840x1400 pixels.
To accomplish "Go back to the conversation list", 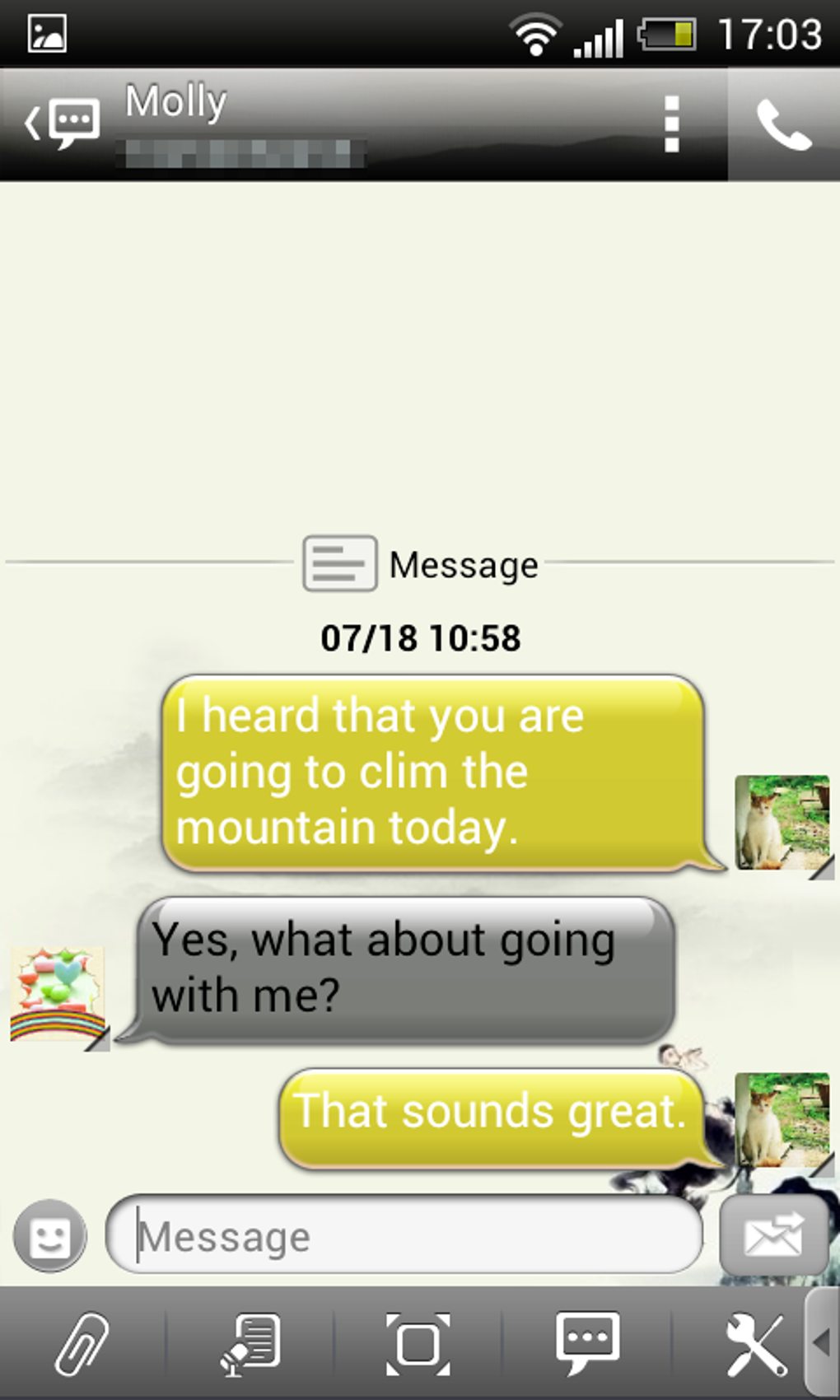I will tap(62, 124).
